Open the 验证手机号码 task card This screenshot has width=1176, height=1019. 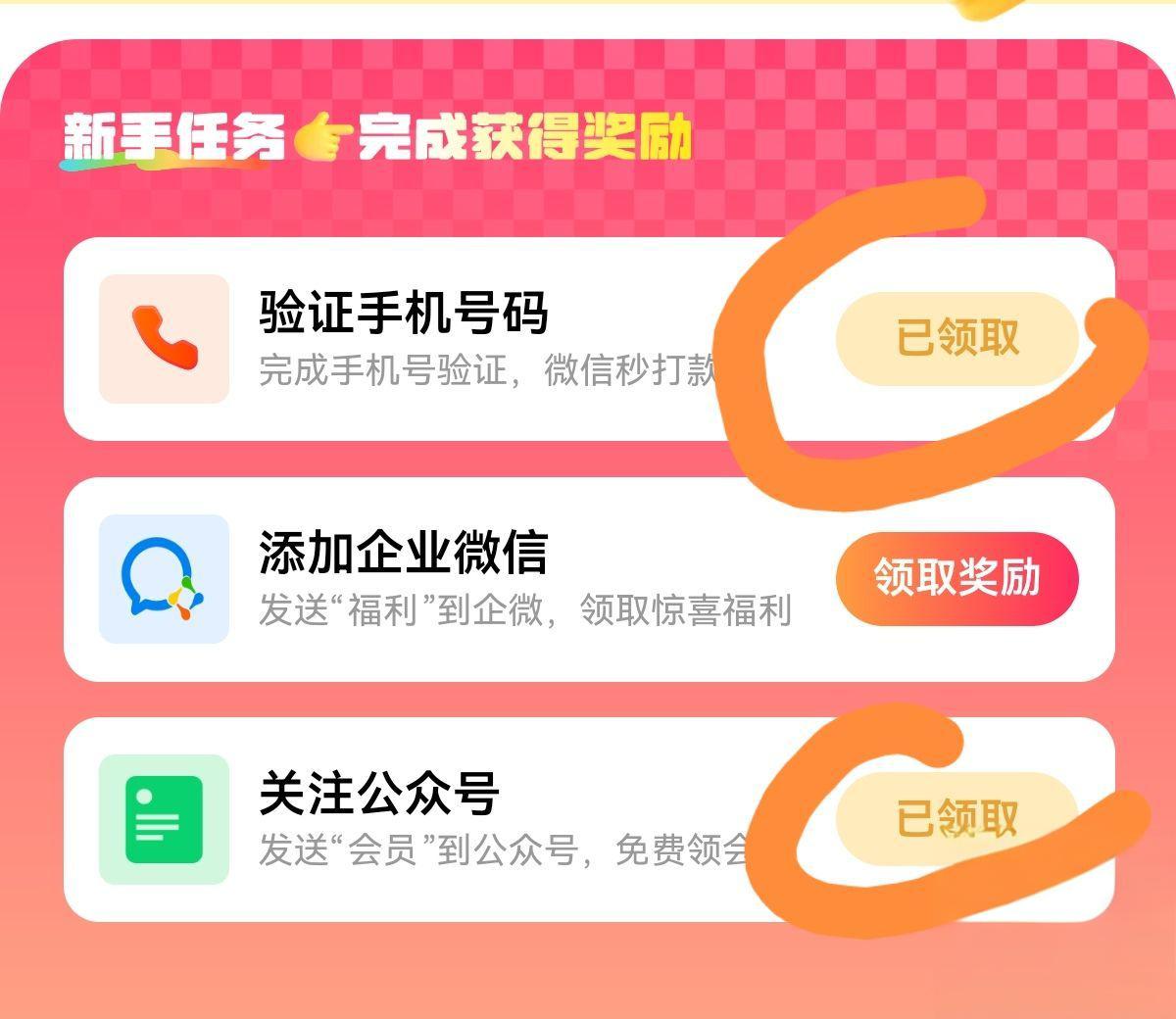pos(441,339)
